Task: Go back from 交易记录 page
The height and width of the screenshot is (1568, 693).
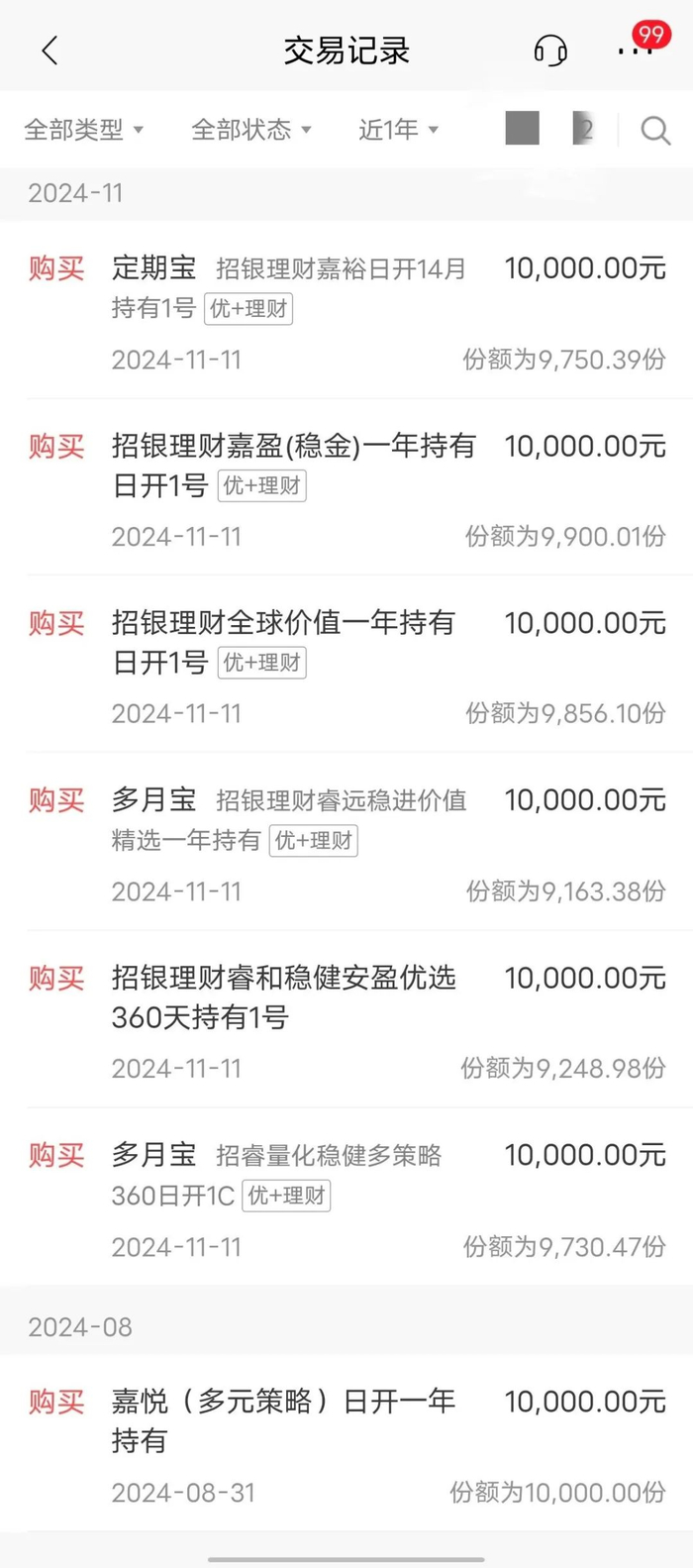Action: (50, 51)
